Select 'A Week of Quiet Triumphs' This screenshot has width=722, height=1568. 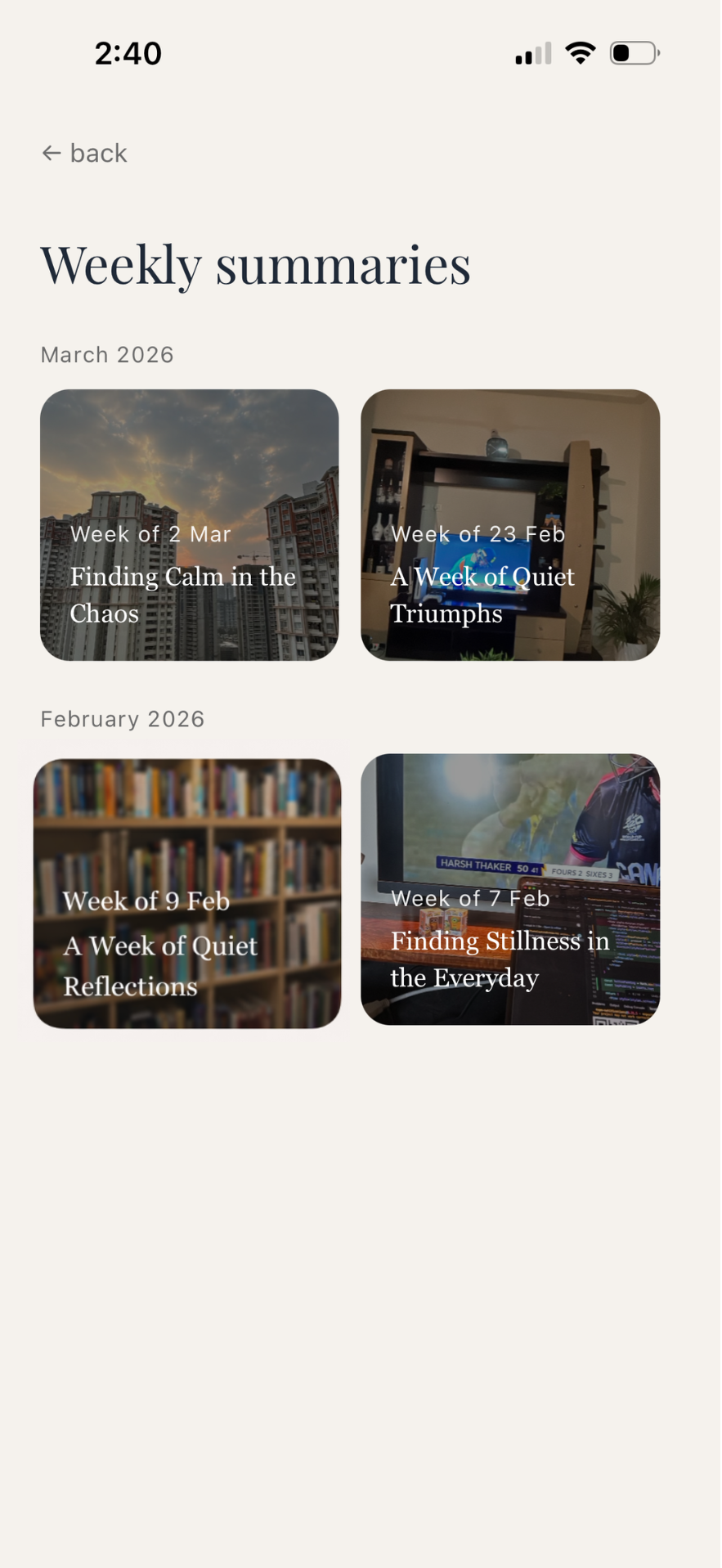[482, 595]
